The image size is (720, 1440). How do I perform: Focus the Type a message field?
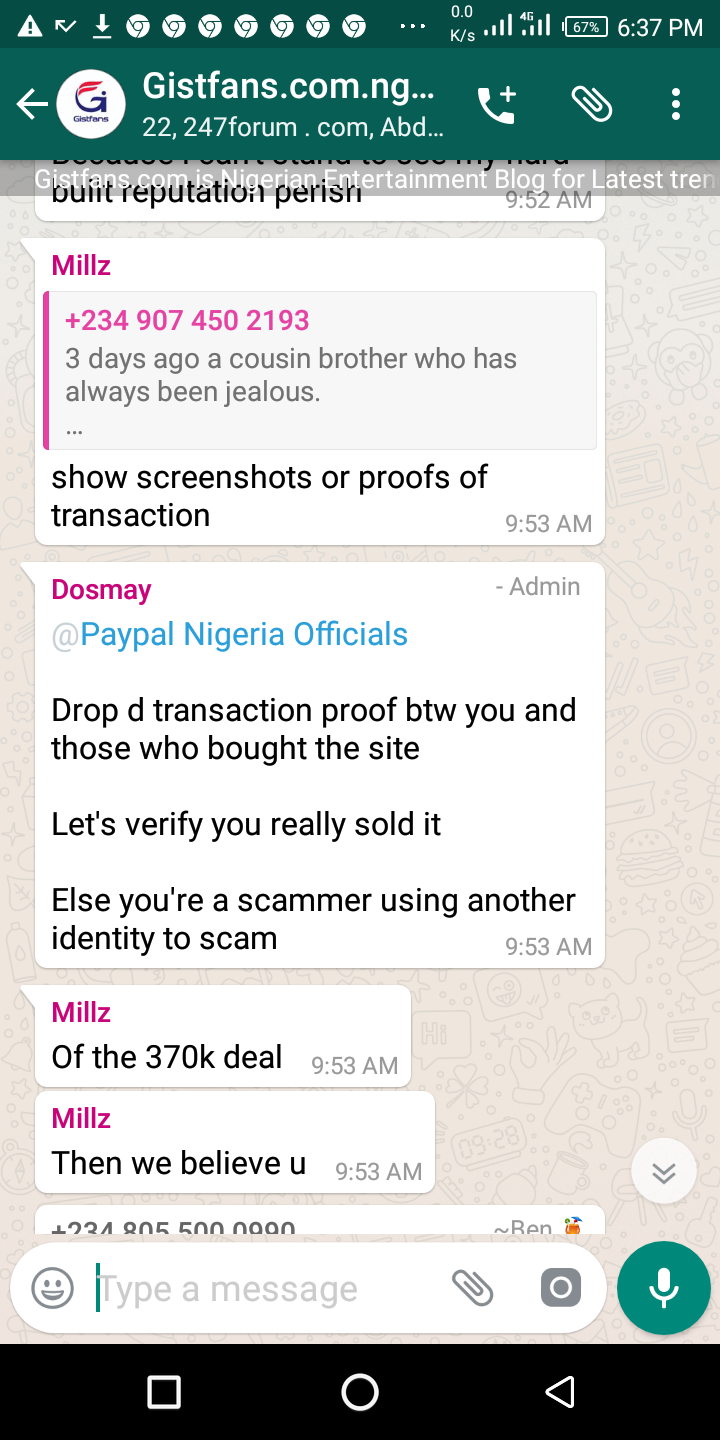[260, 1289]
